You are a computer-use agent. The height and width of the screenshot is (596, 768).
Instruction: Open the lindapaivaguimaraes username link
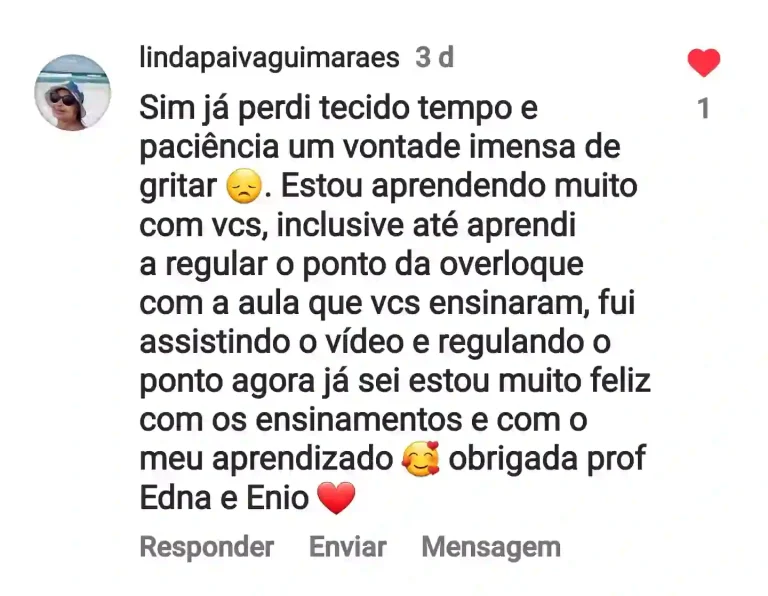[x=270, y=57]
